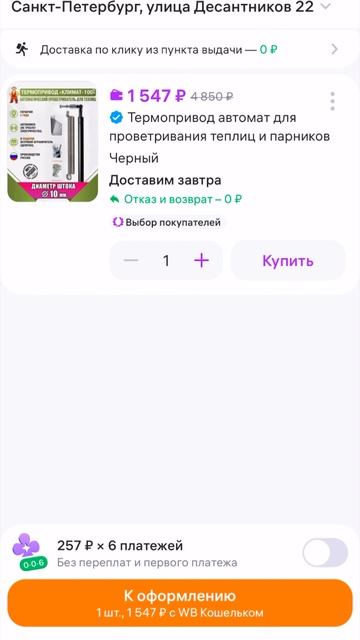Tap the Купить button

(288, 260)
